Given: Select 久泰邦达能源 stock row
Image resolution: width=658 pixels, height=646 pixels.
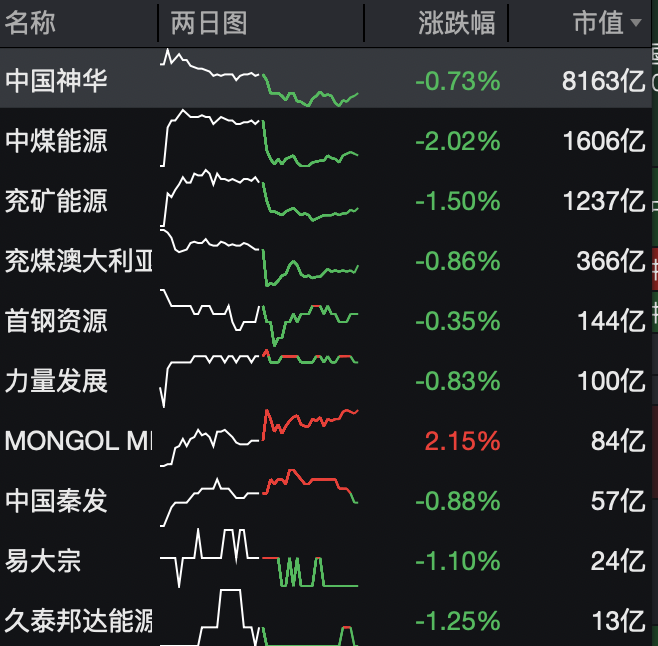Looking at the screenshot, I should click(78, 621).
